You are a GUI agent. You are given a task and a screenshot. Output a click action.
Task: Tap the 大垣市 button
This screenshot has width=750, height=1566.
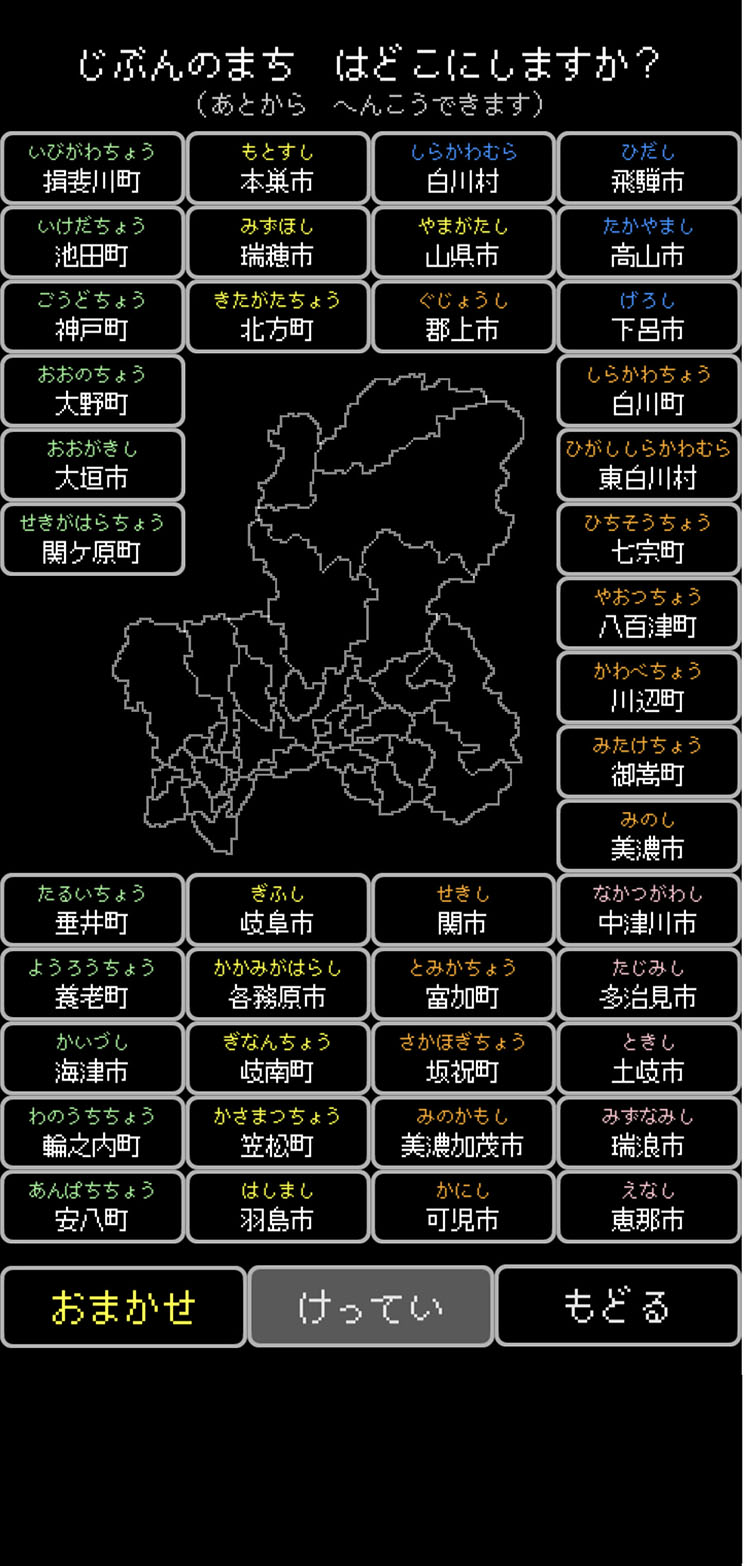93,464
